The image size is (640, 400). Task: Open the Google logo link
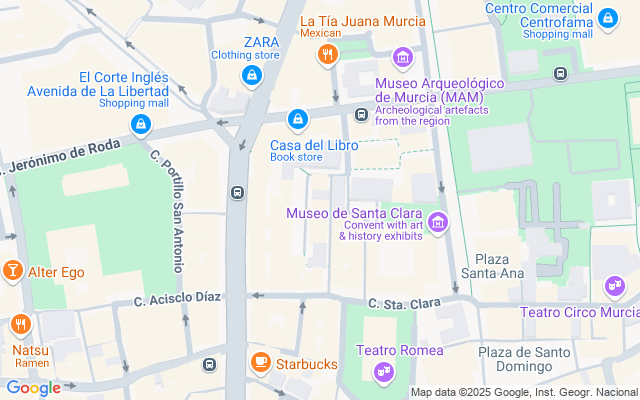[x=33, y=388]
